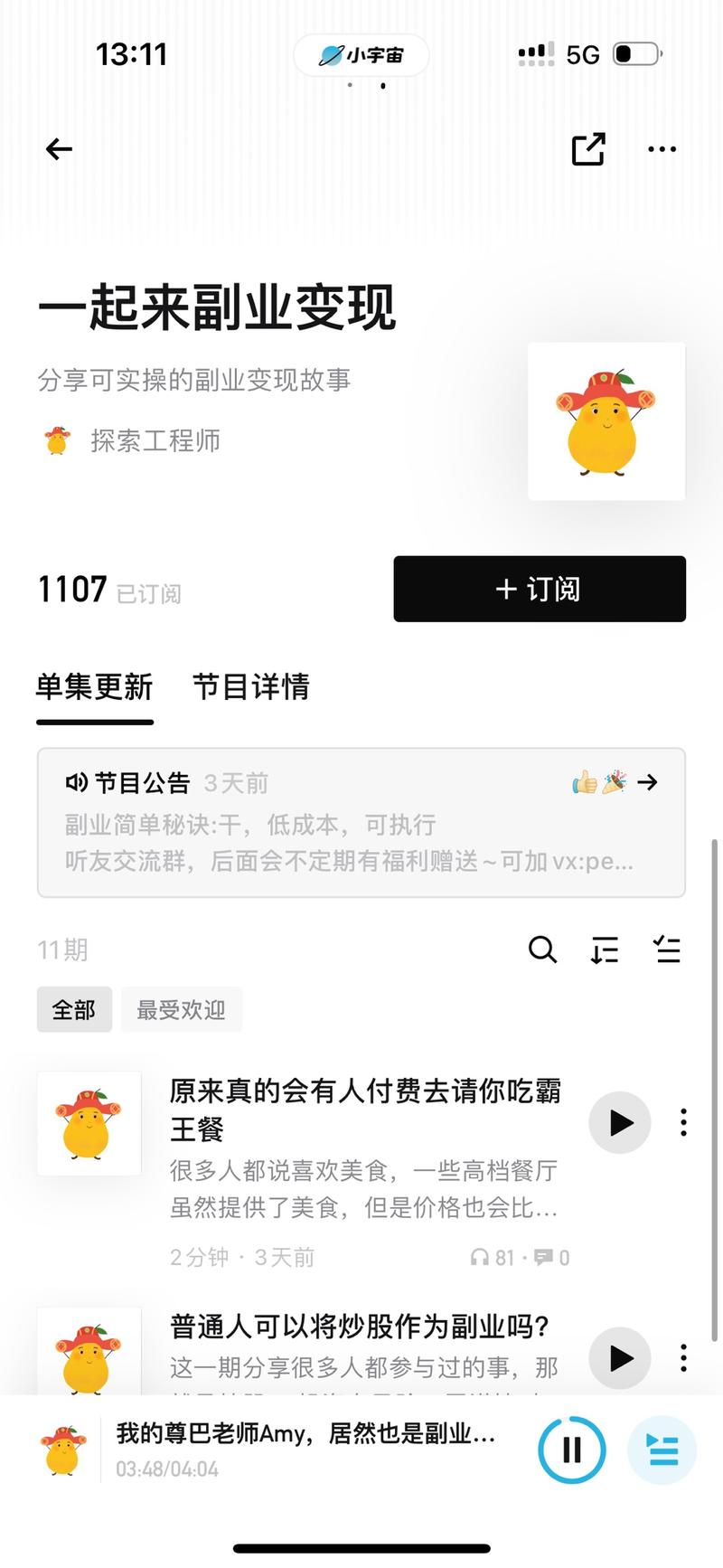This screenshot has height=1568, width=723.
Task: Open the episode sort order icon
Action: coord(605,950)
